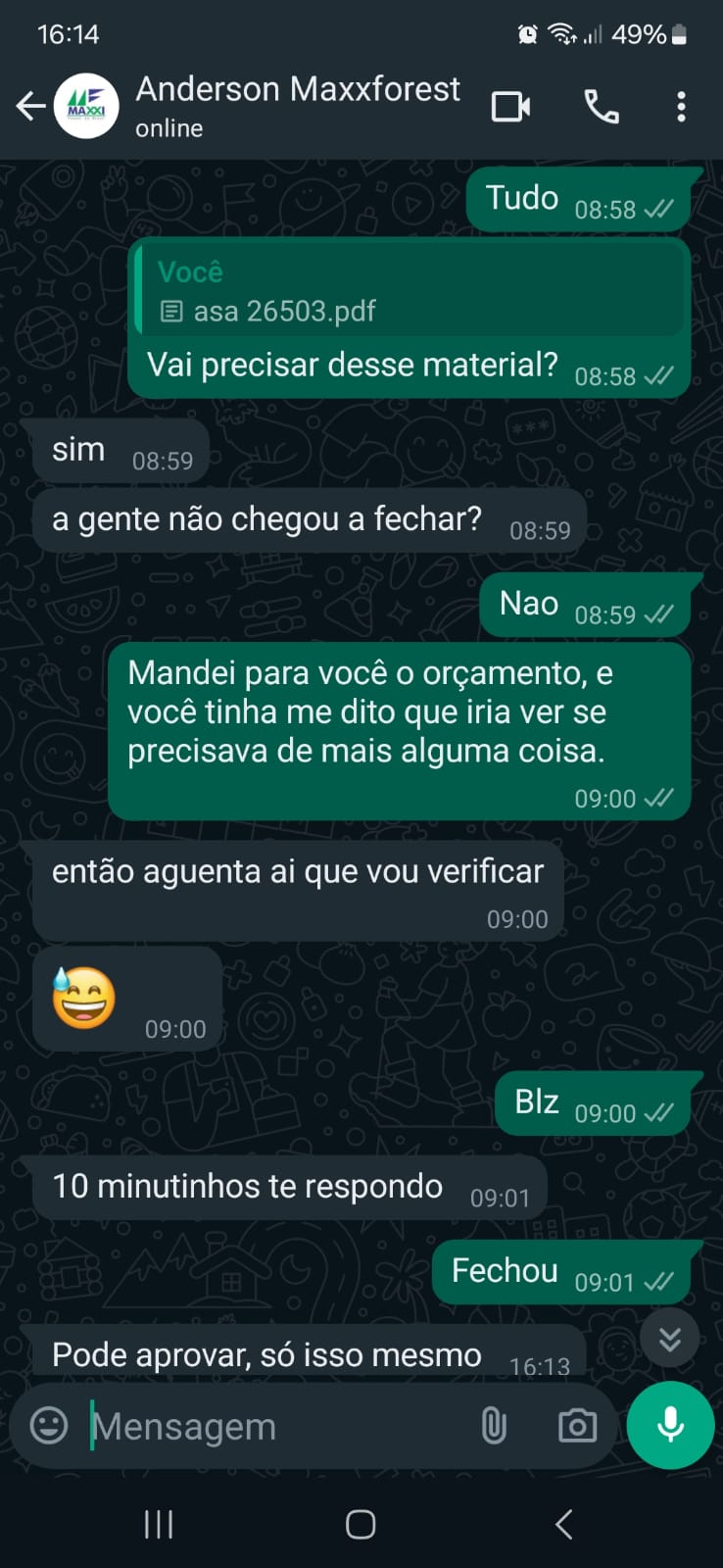Screen dimensions: 723x1568
Task: Go back to the chat list
Action: [x=31, y=106]
